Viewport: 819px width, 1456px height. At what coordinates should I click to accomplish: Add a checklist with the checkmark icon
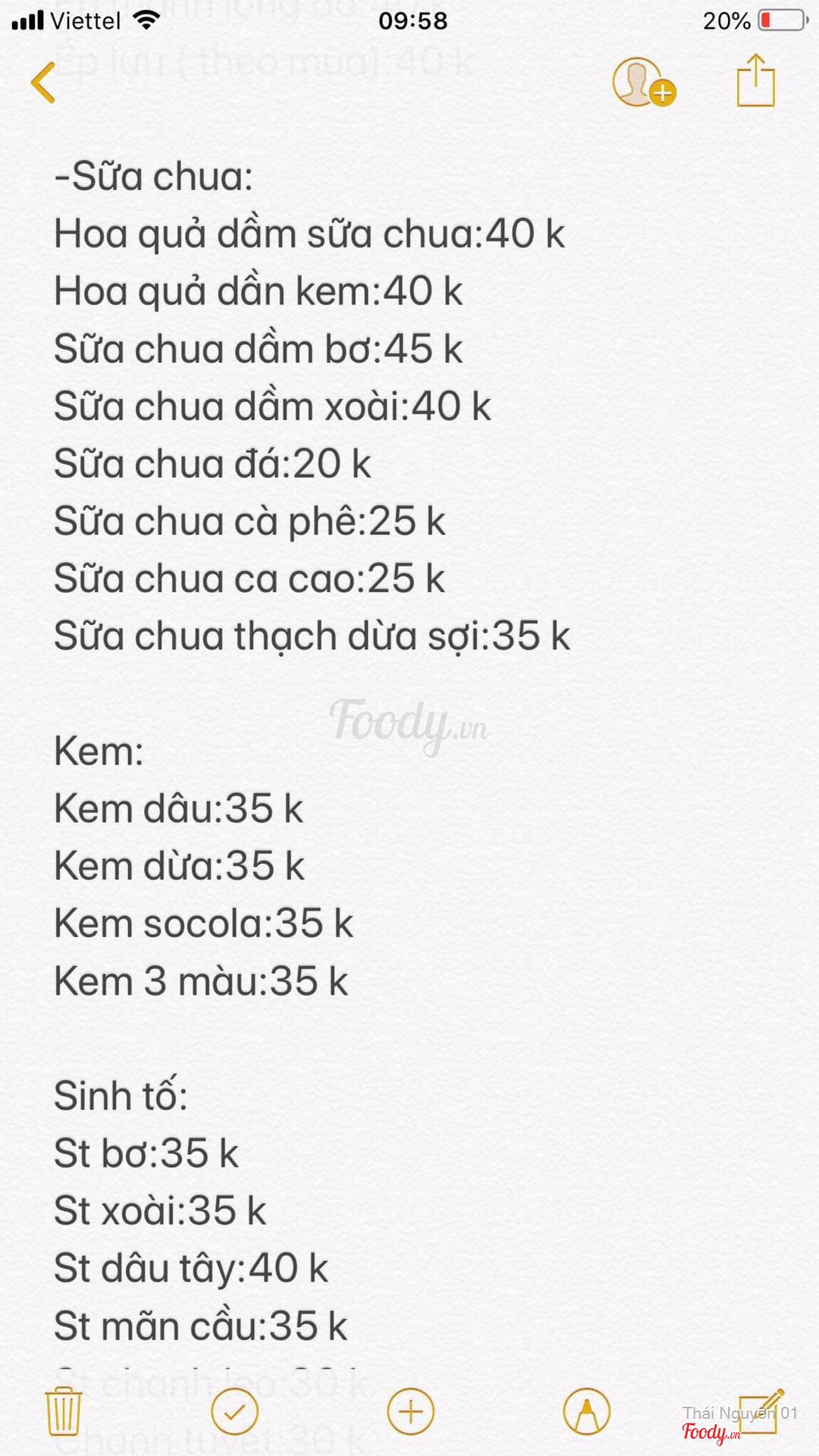pyautogui.click(x=235, y=1412)
